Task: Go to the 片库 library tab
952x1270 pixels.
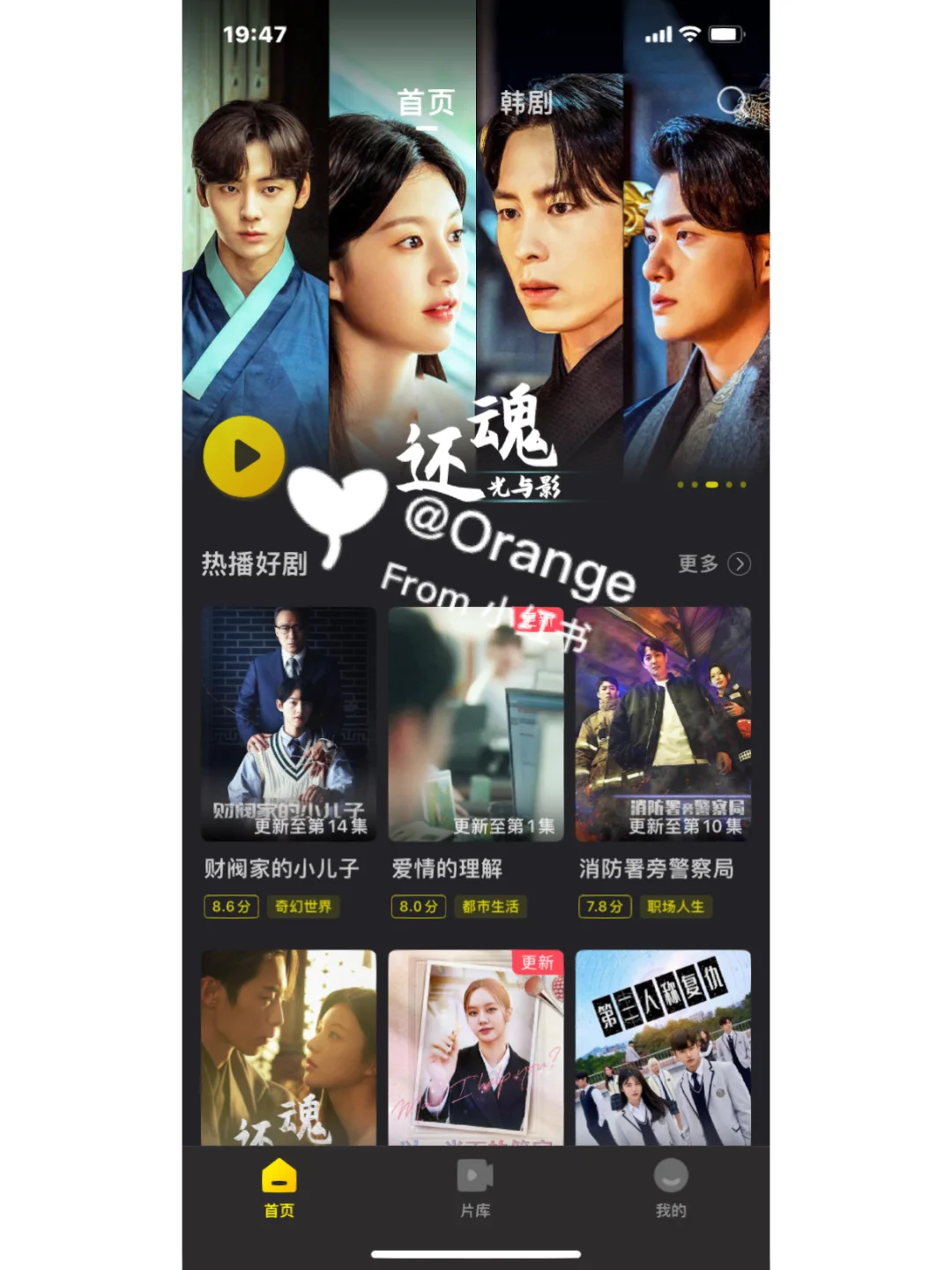Action: (x=475, y=1188)
